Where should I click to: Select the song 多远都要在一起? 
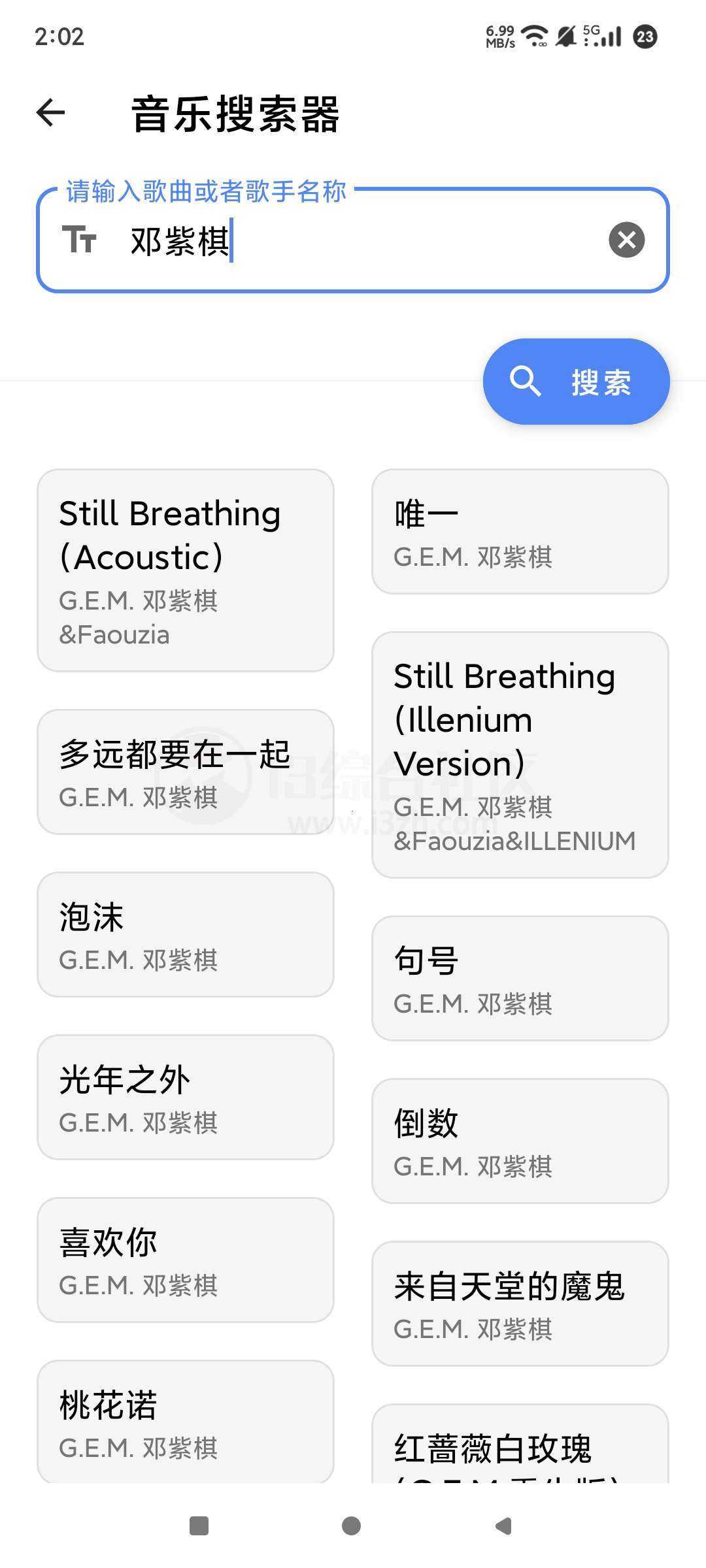tap(186, 772)
